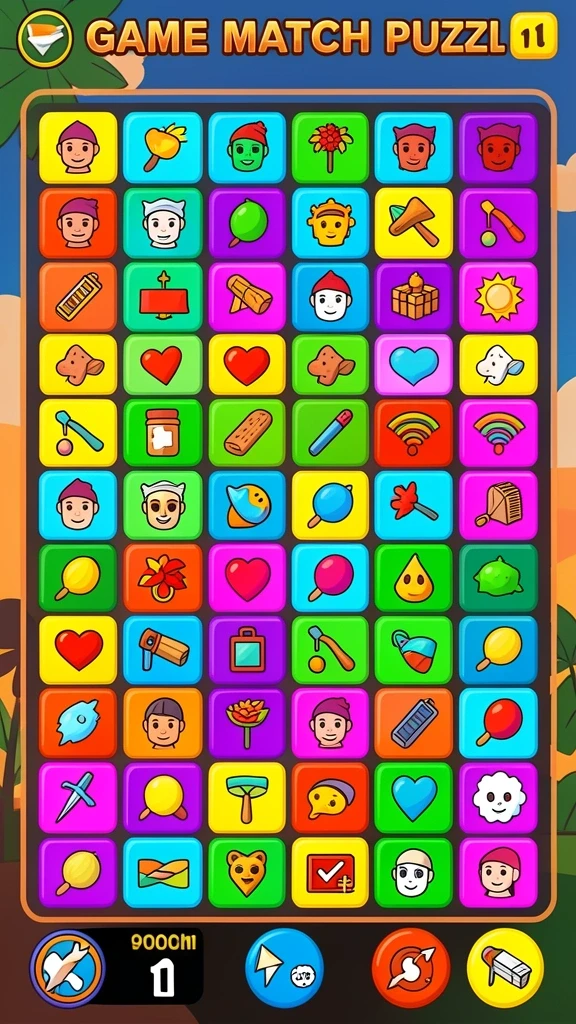Select the green slime blob tile

click(x=498, y=580)
